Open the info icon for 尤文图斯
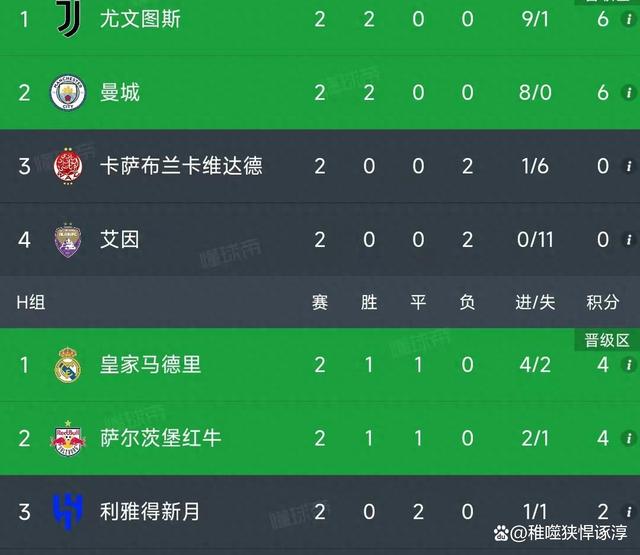This screenshot has width=640, height=555. [628, 21]
